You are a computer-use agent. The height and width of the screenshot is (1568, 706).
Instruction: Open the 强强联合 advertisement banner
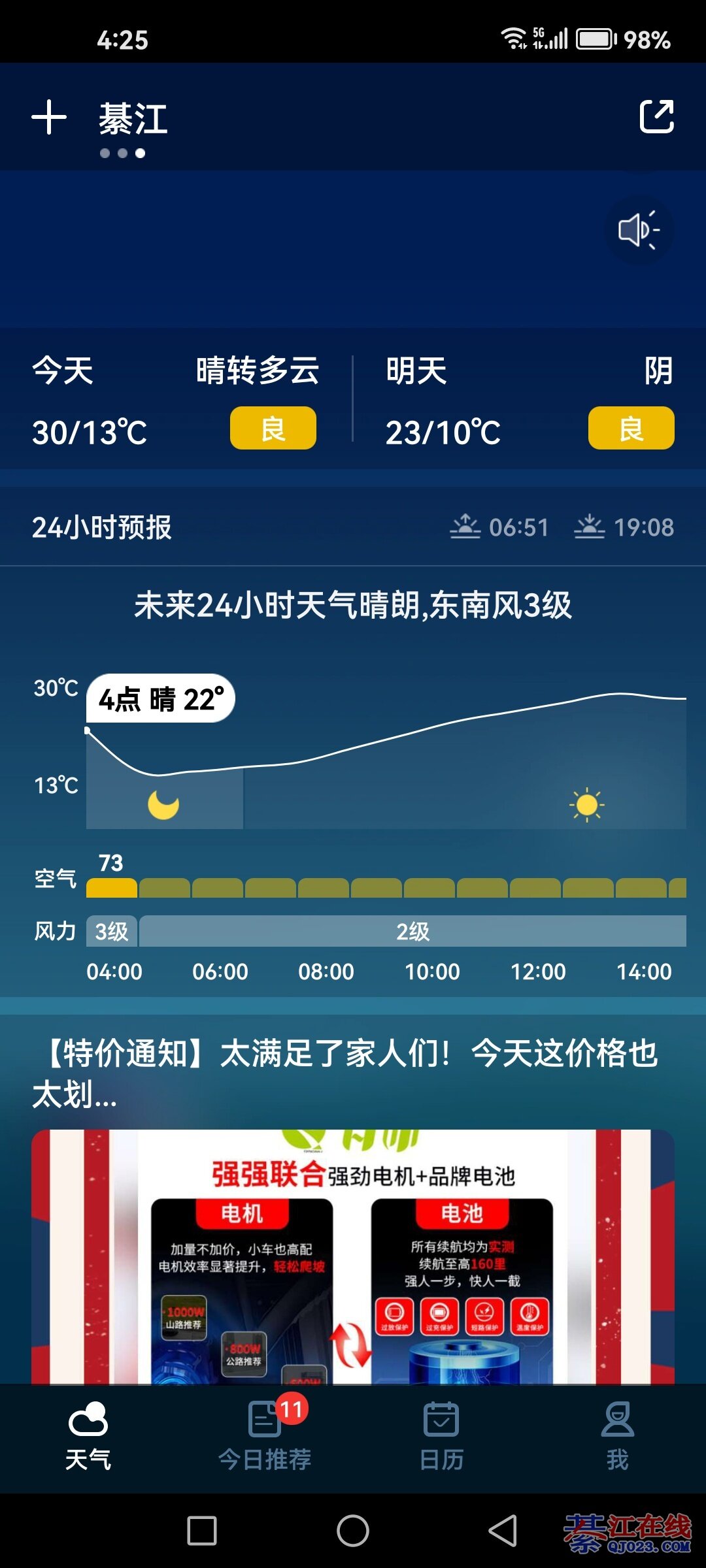pos(353,1241)
